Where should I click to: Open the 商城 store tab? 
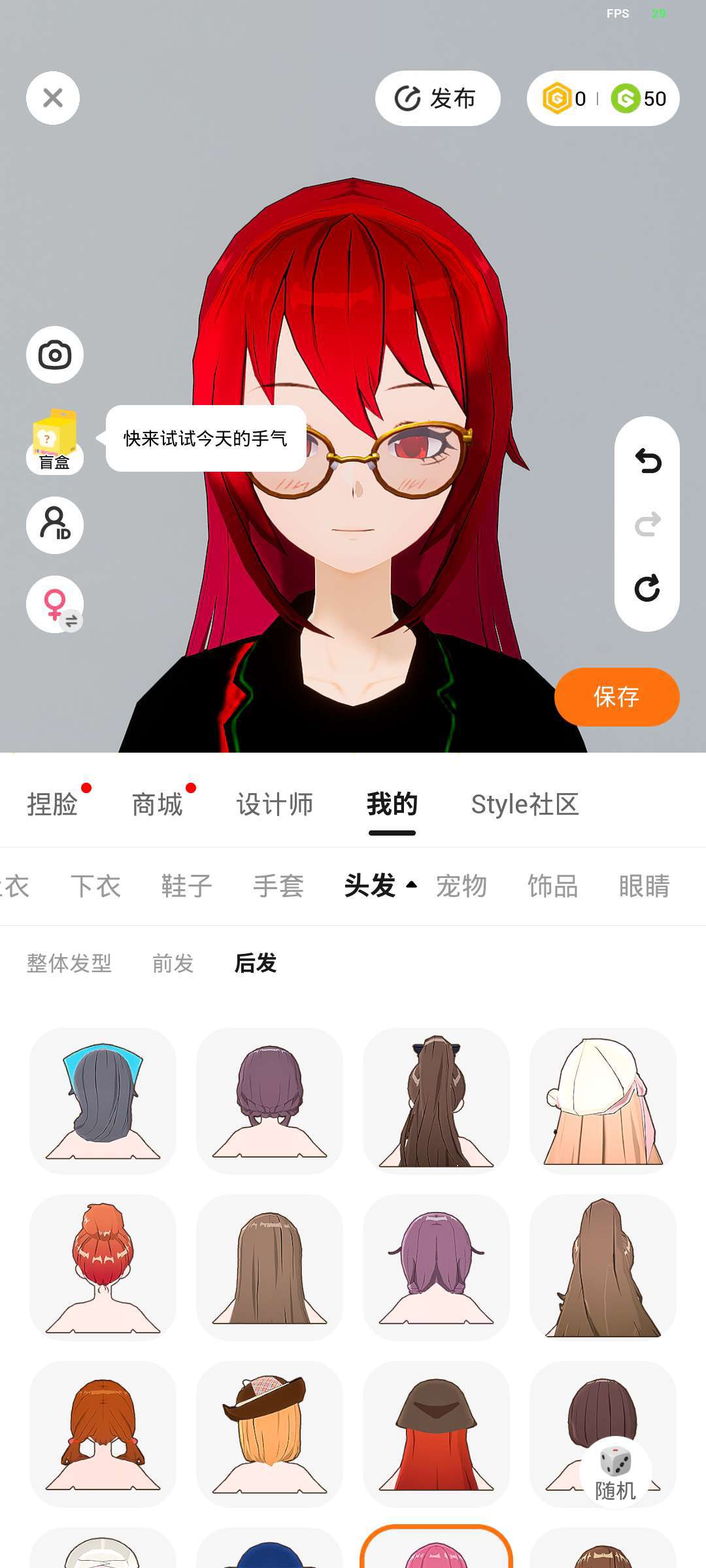[157, 804]
